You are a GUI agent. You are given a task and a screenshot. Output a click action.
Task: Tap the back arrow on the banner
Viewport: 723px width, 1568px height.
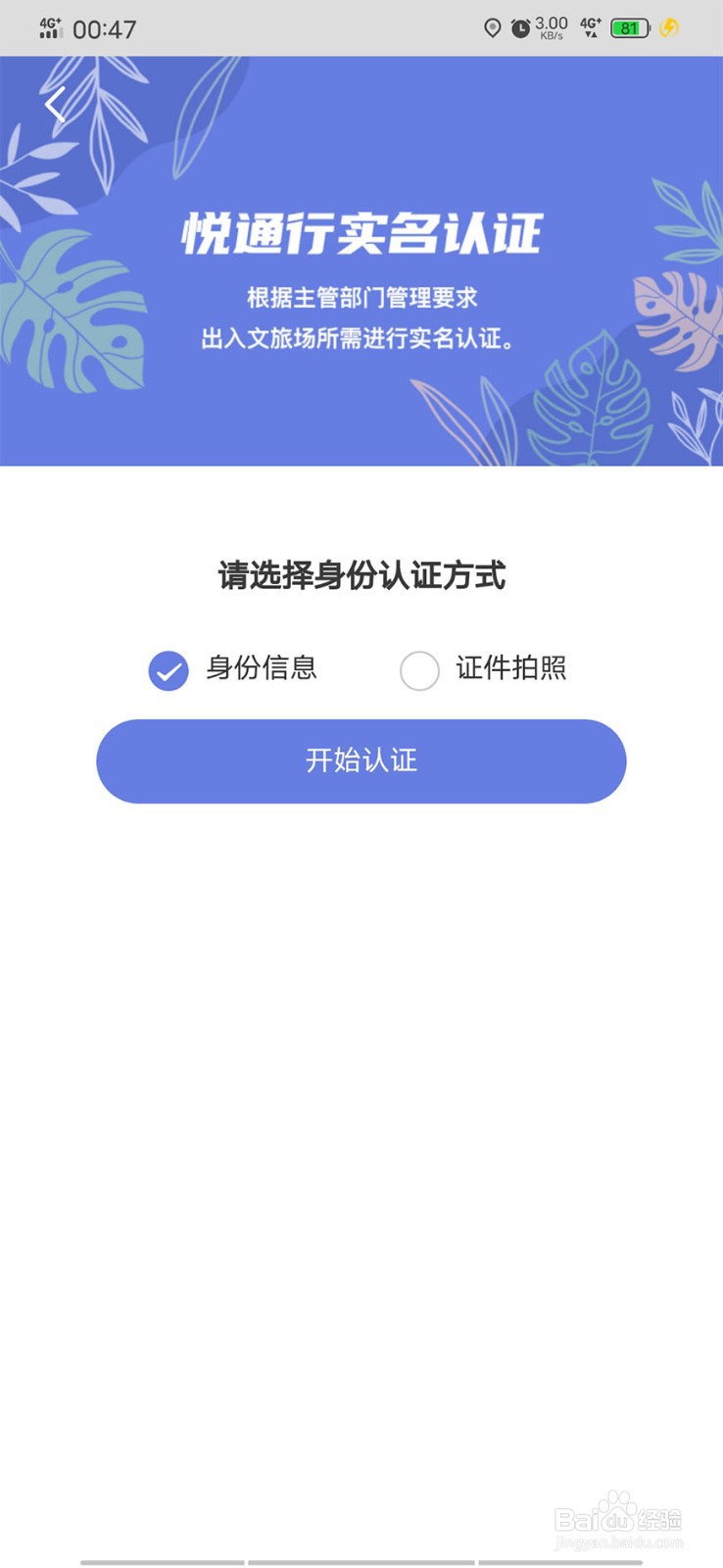point(55,105)
